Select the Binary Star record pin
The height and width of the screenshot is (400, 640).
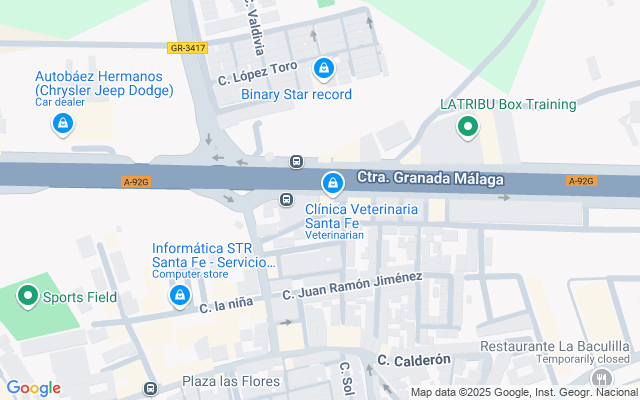click(x=323, y=68)
